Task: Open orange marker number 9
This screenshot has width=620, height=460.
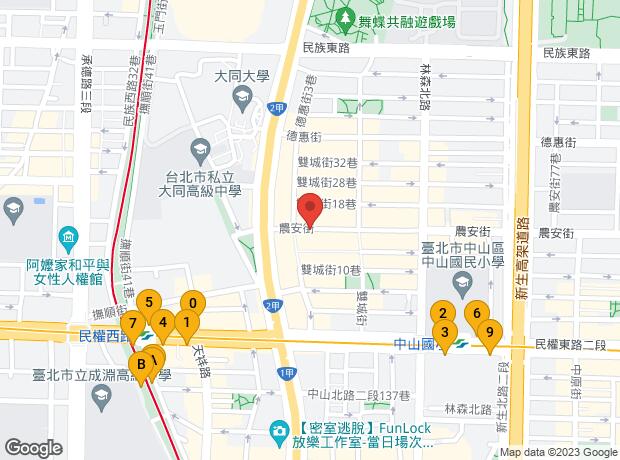Action: click(x=488, y=332)
